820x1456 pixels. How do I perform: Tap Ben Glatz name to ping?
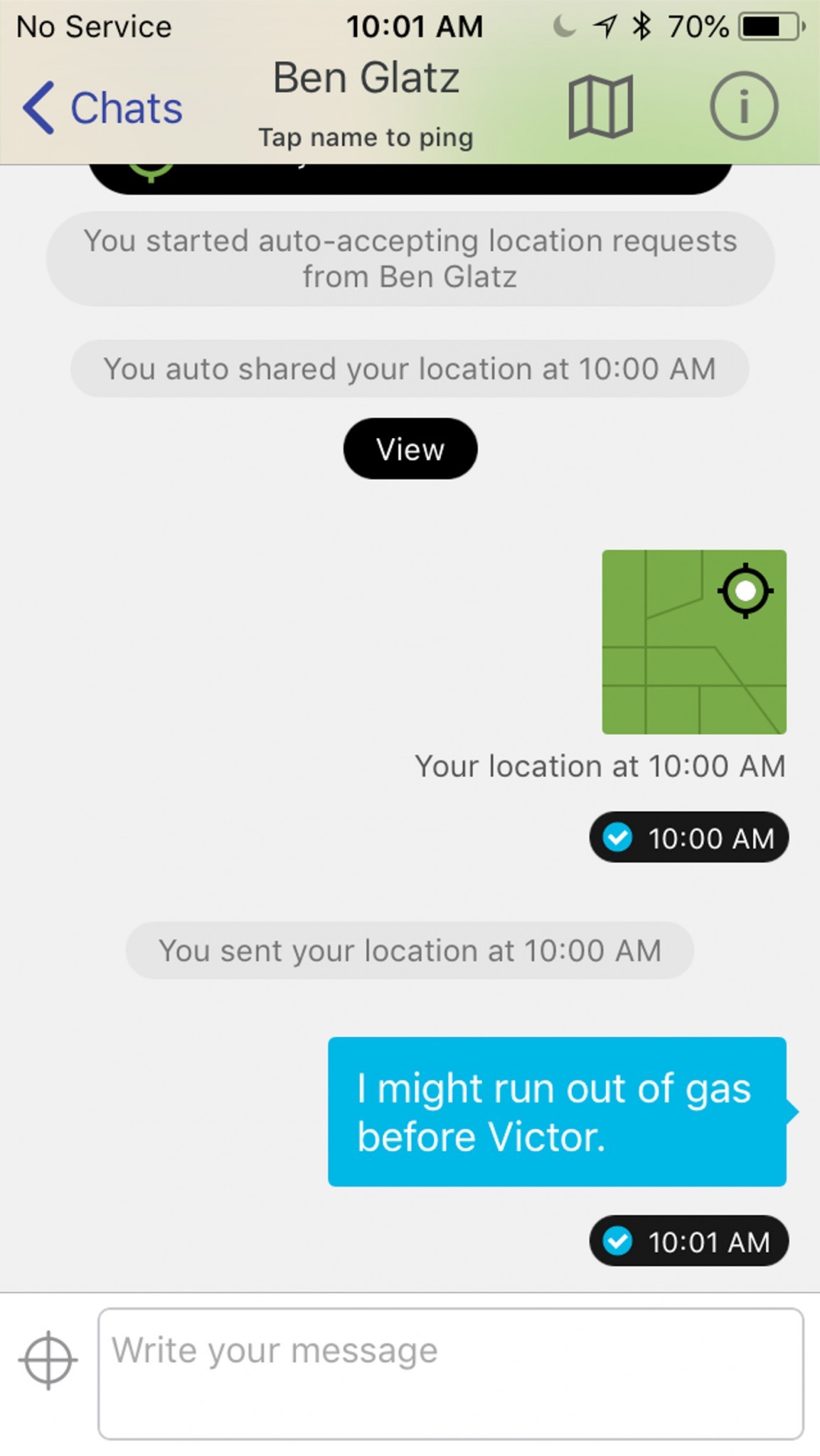click(366, 78)
